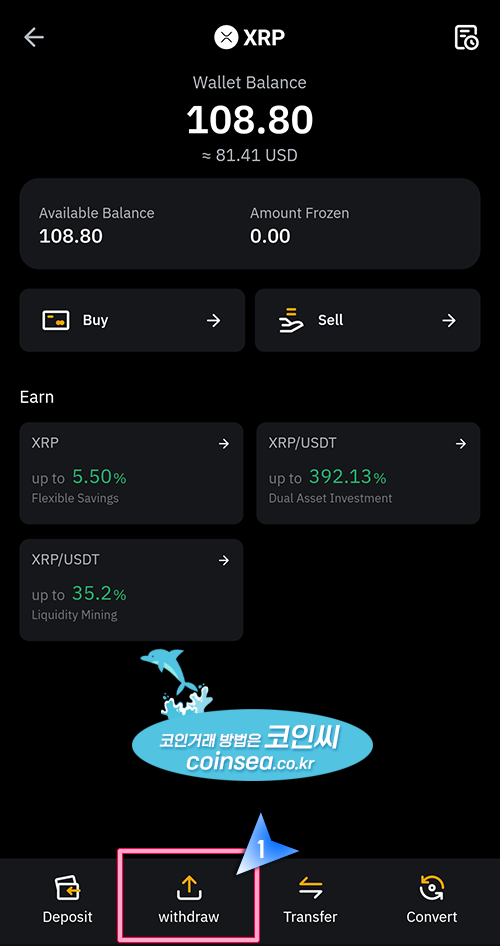Screen dimensions: 500x946
Task: Select withdraw in the bottom bar
Action: 189,899
